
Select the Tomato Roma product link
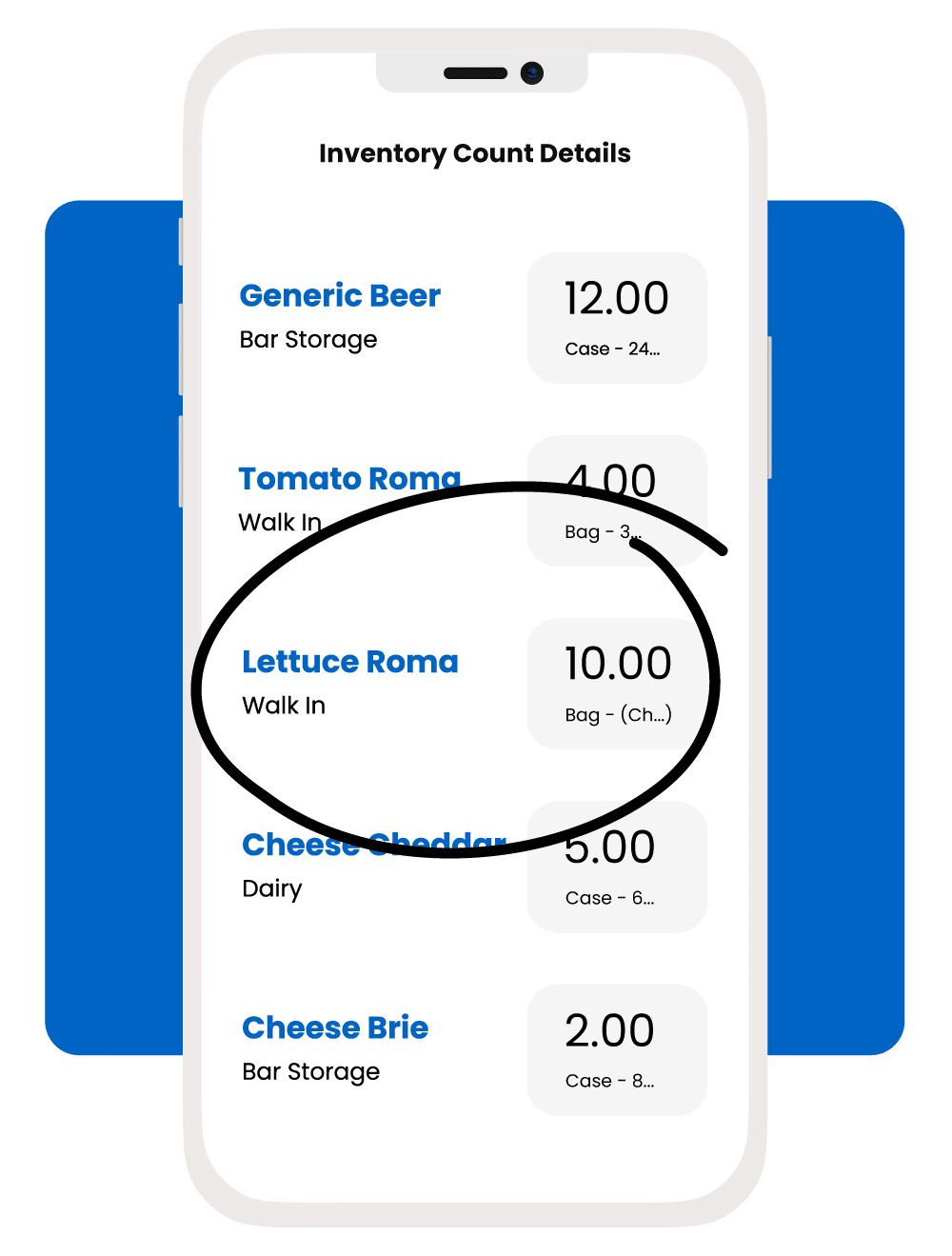[x=349, y=479]
